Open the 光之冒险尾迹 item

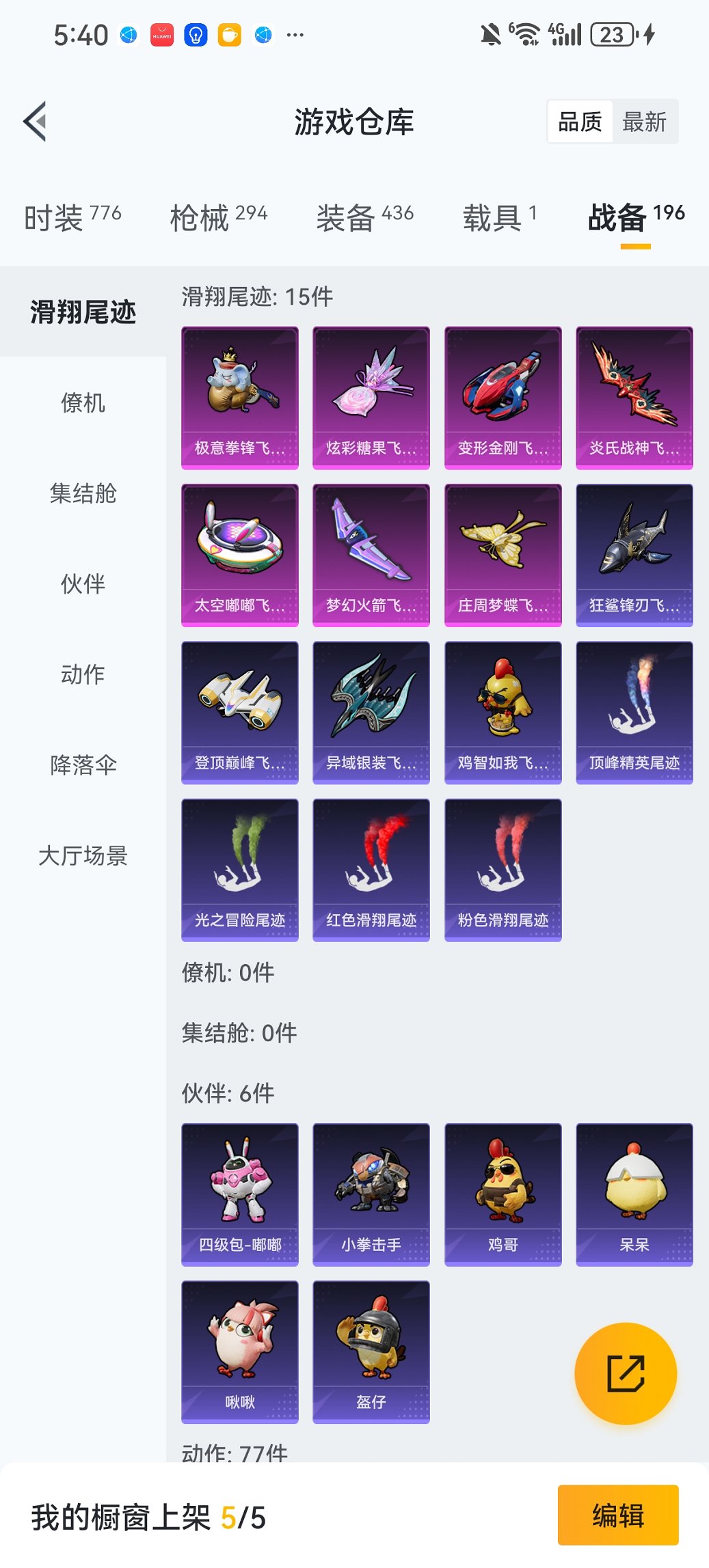[240, 869]
